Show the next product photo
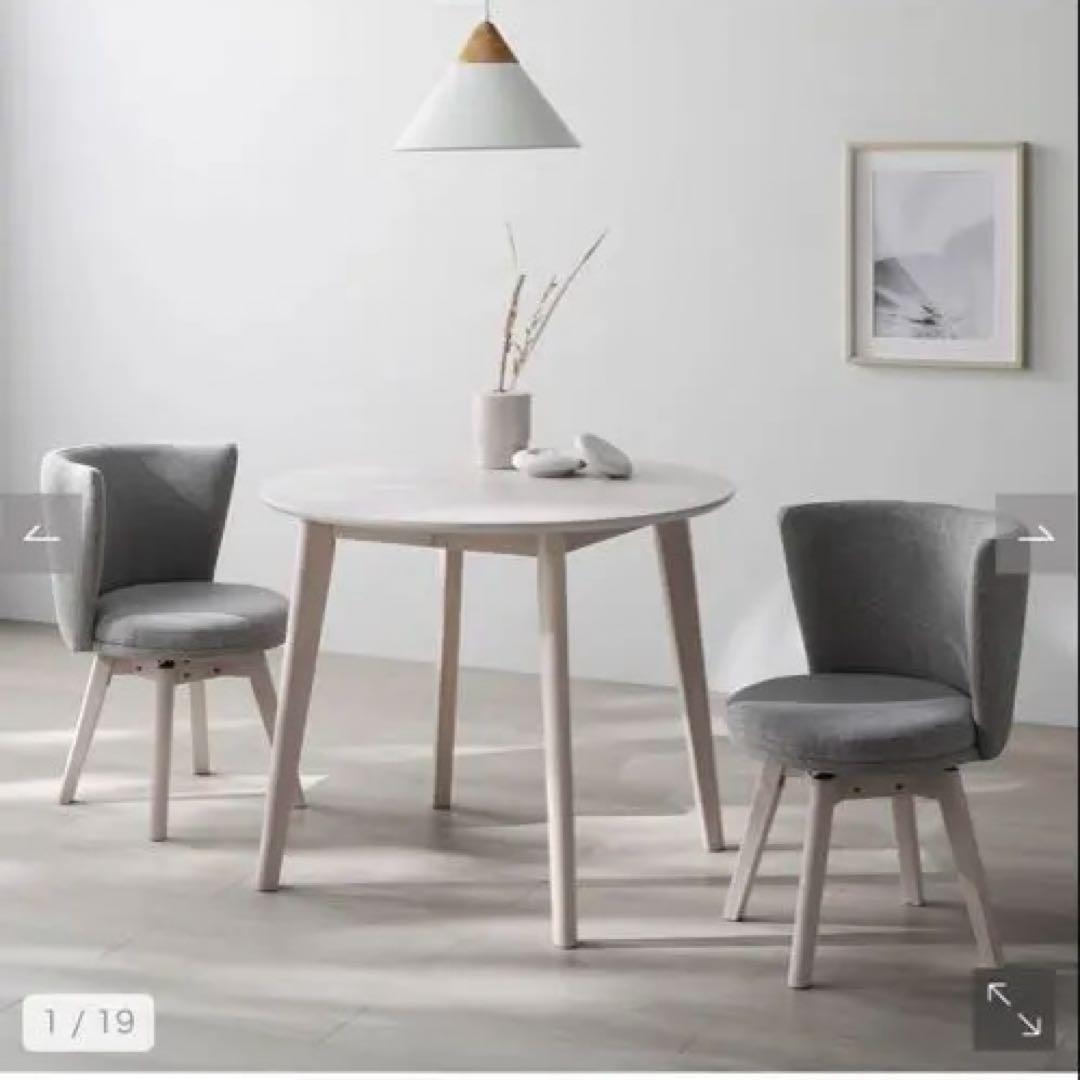Screen dimensions: 1080x1080 coord(1036,534)
